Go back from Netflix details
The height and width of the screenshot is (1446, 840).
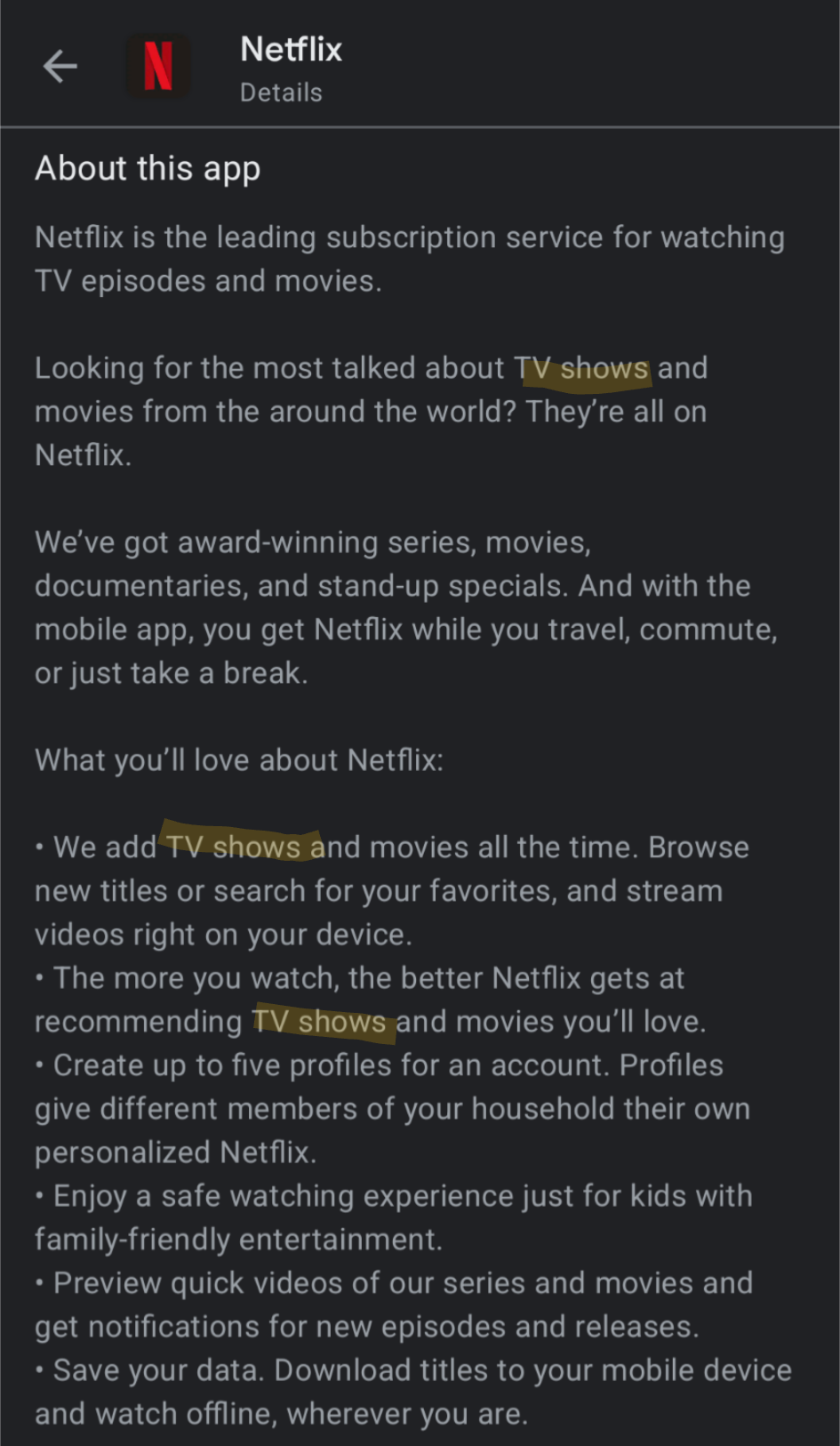click(x=60, y=66)
